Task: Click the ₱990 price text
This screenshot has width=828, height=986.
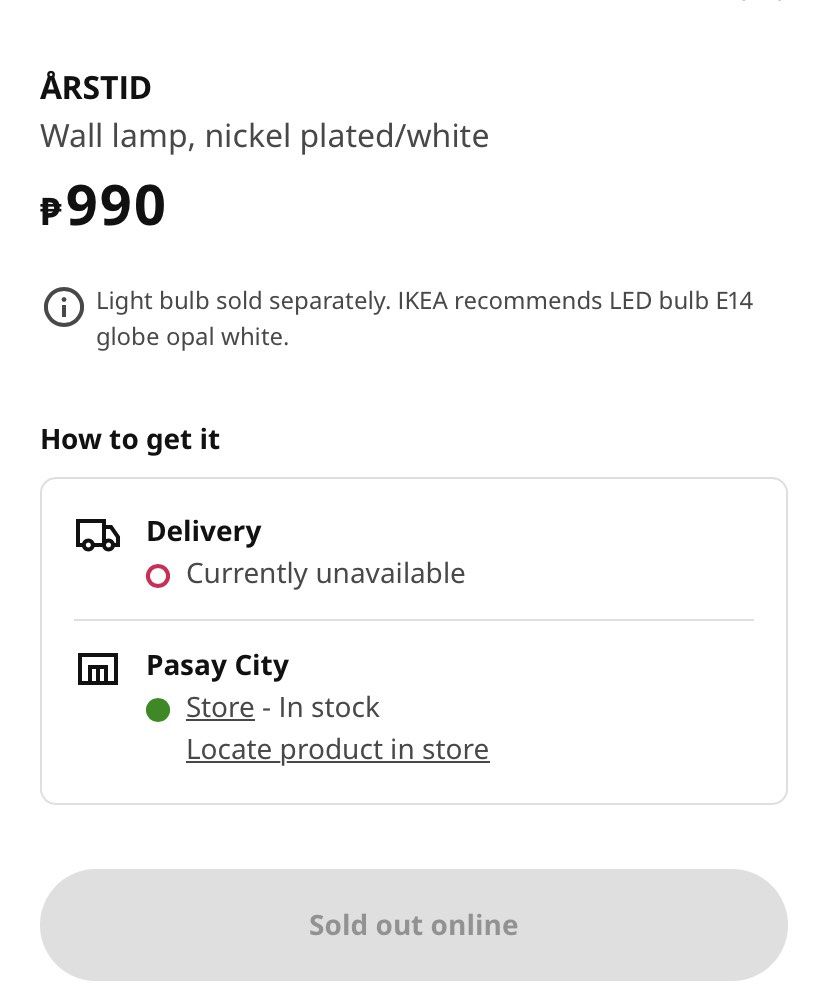Action: click(103, 205)
